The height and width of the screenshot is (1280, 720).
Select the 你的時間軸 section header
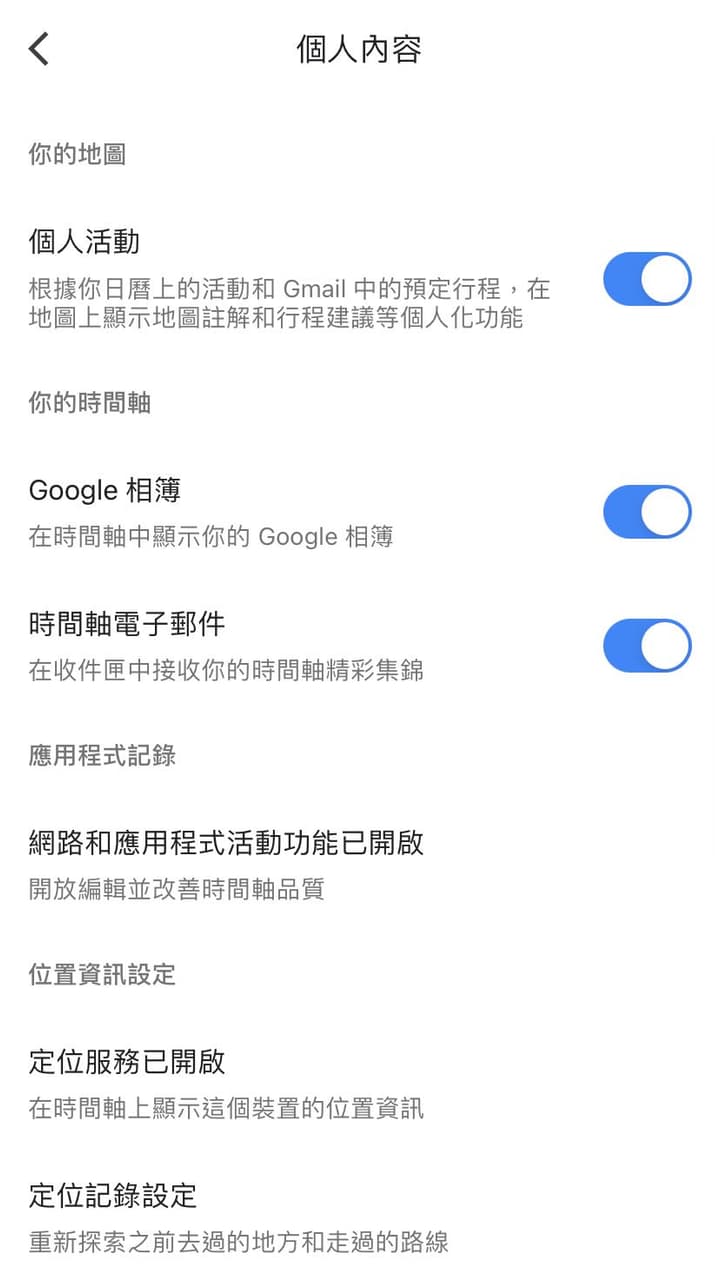pyautogui.click(x=88, y=403)
